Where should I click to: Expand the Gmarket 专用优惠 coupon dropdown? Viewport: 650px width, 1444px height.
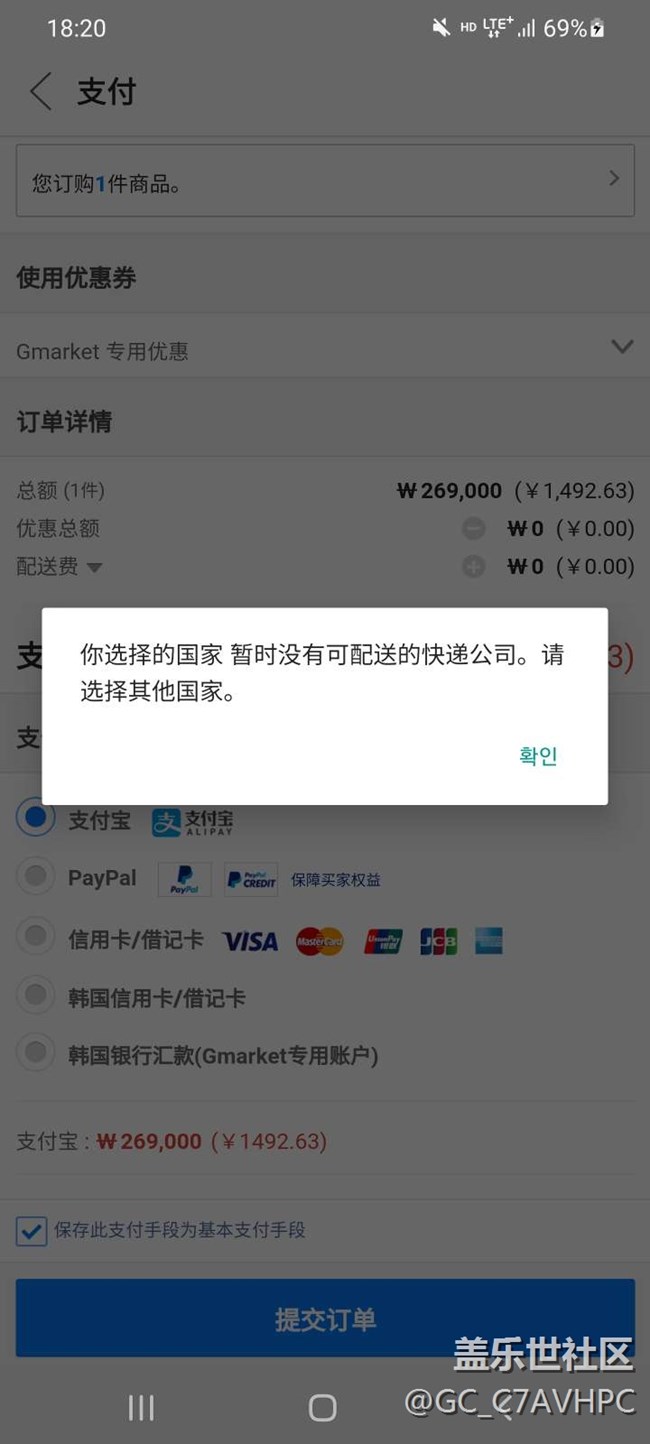pos(621,348)
